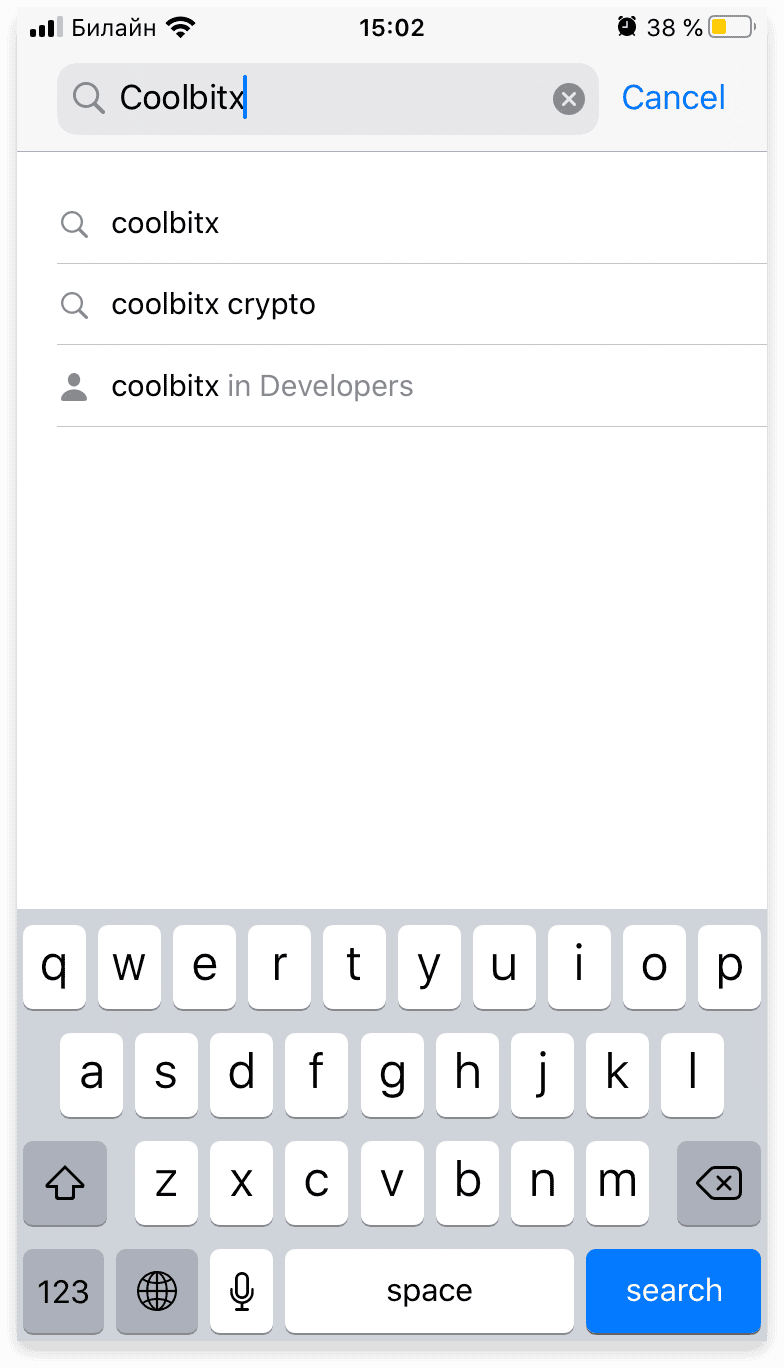
Task: Tap the backspace key on the keyboard
Action: point(719,1183)
